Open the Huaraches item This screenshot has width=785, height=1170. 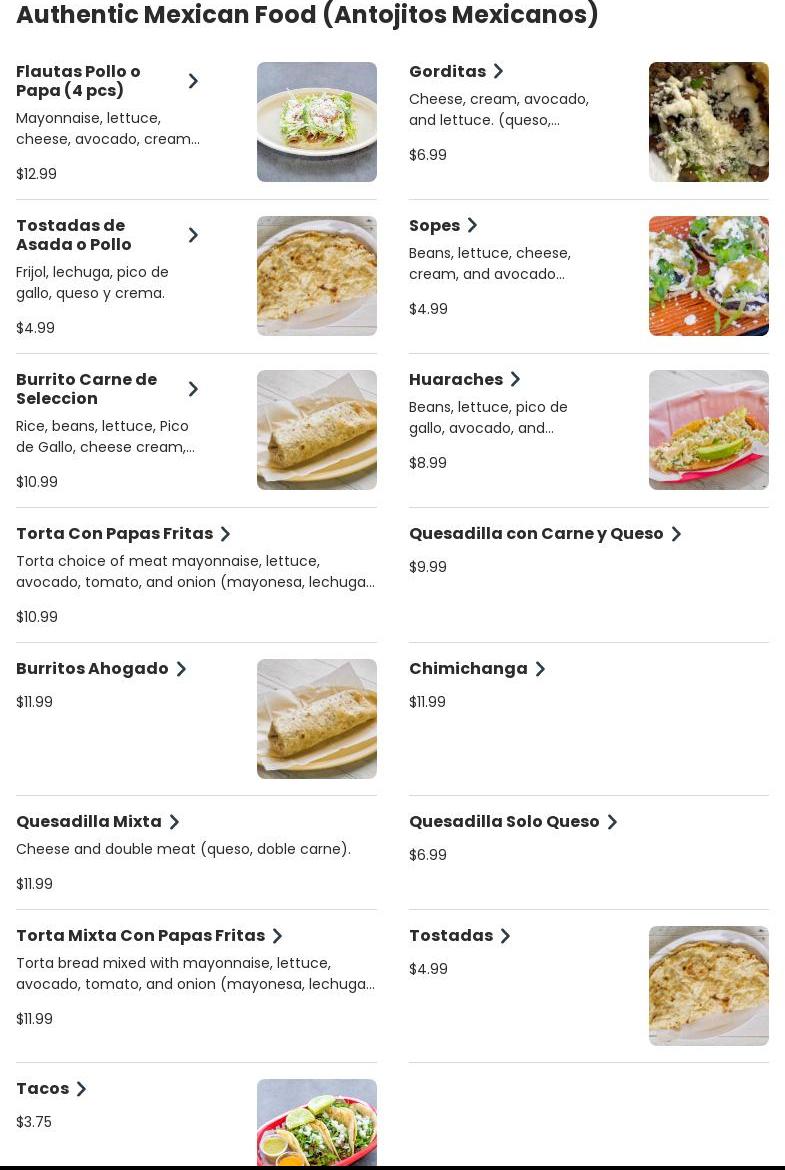click(x=456, y=380)
